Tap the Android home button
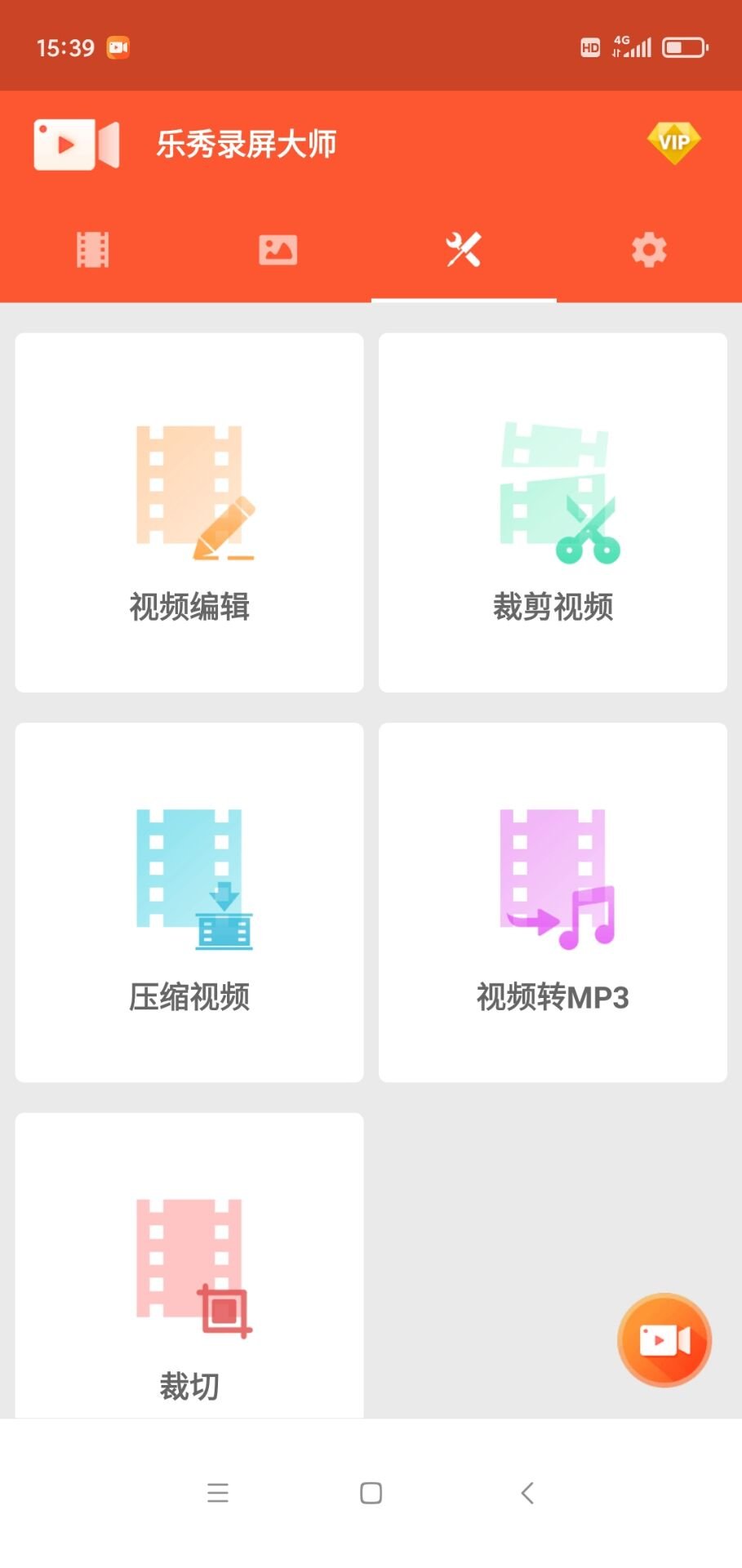 coord(371,1493)
